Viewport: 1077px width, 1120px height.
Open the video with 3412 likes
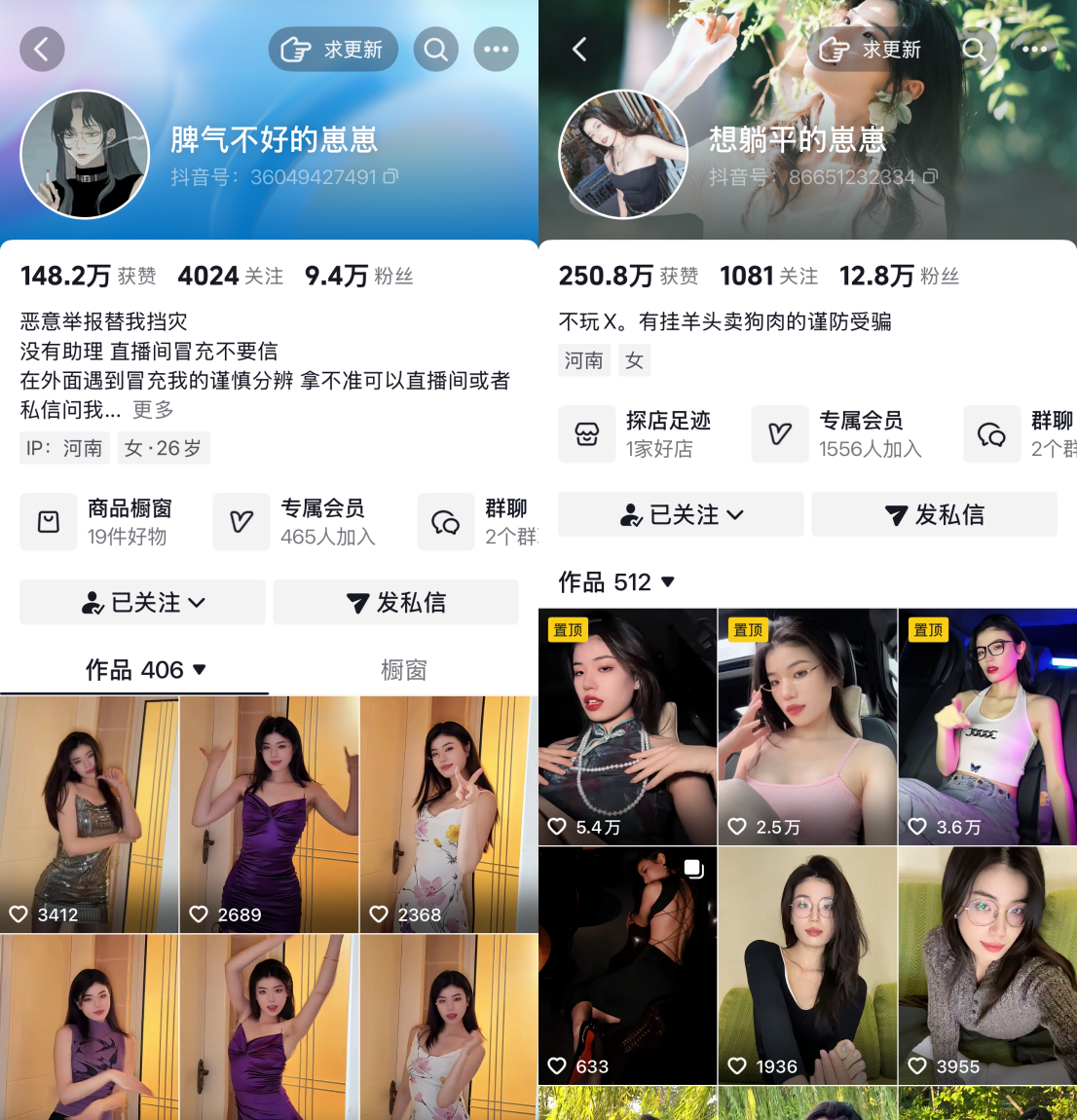pos(90,815)
